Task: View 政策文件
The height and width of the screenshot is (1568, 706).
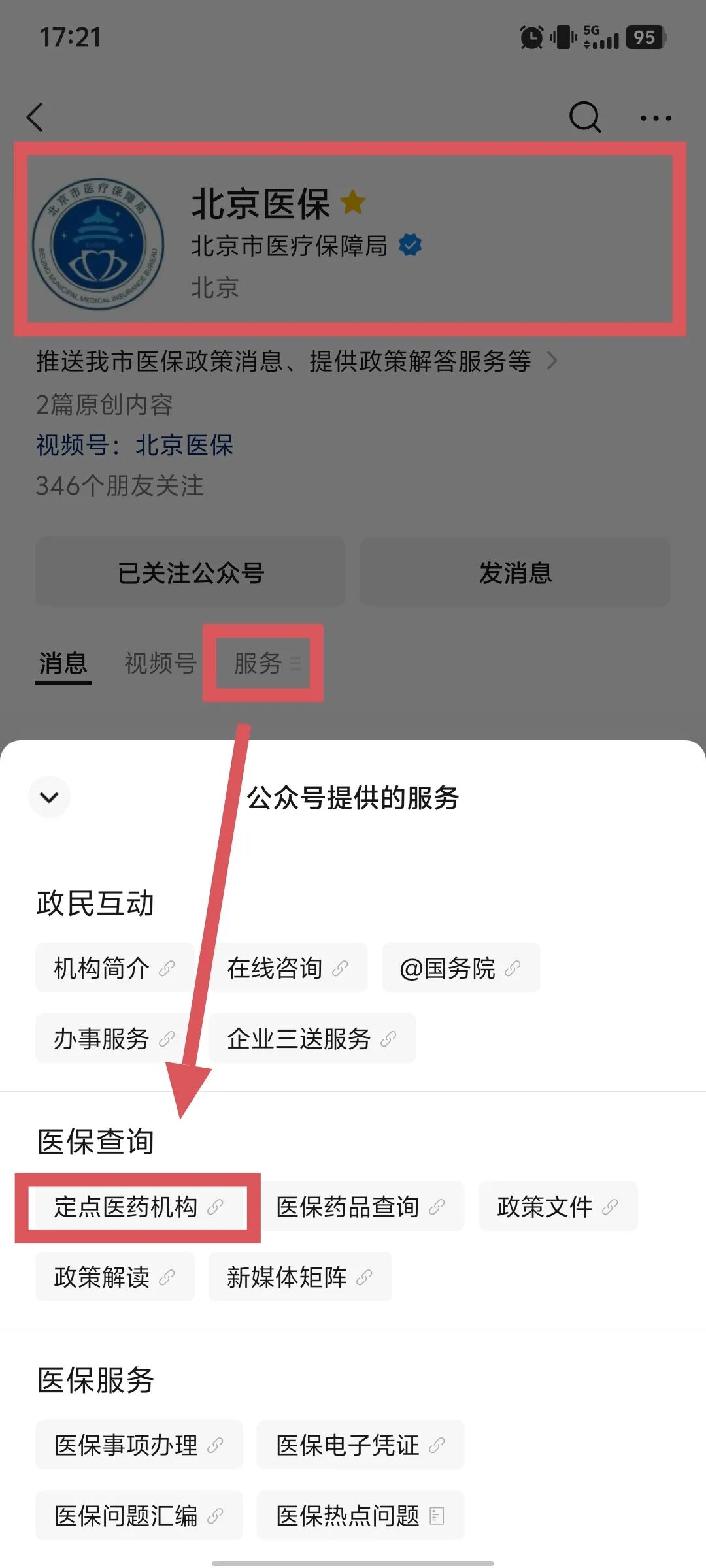Action: [x=558, y=1207]
